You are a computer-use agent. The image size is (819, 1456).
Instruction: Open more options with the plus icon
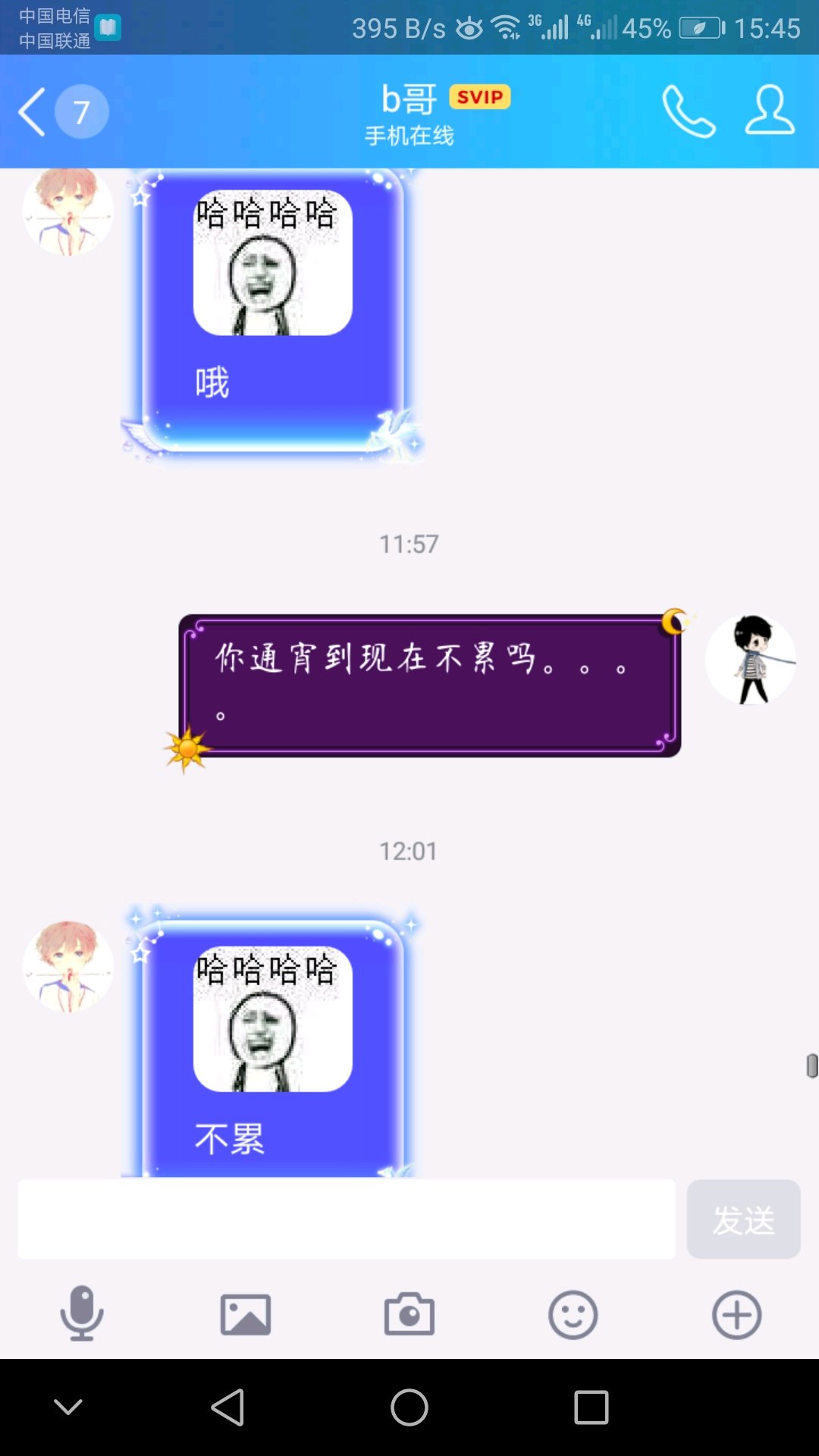tap(737, 1314)
